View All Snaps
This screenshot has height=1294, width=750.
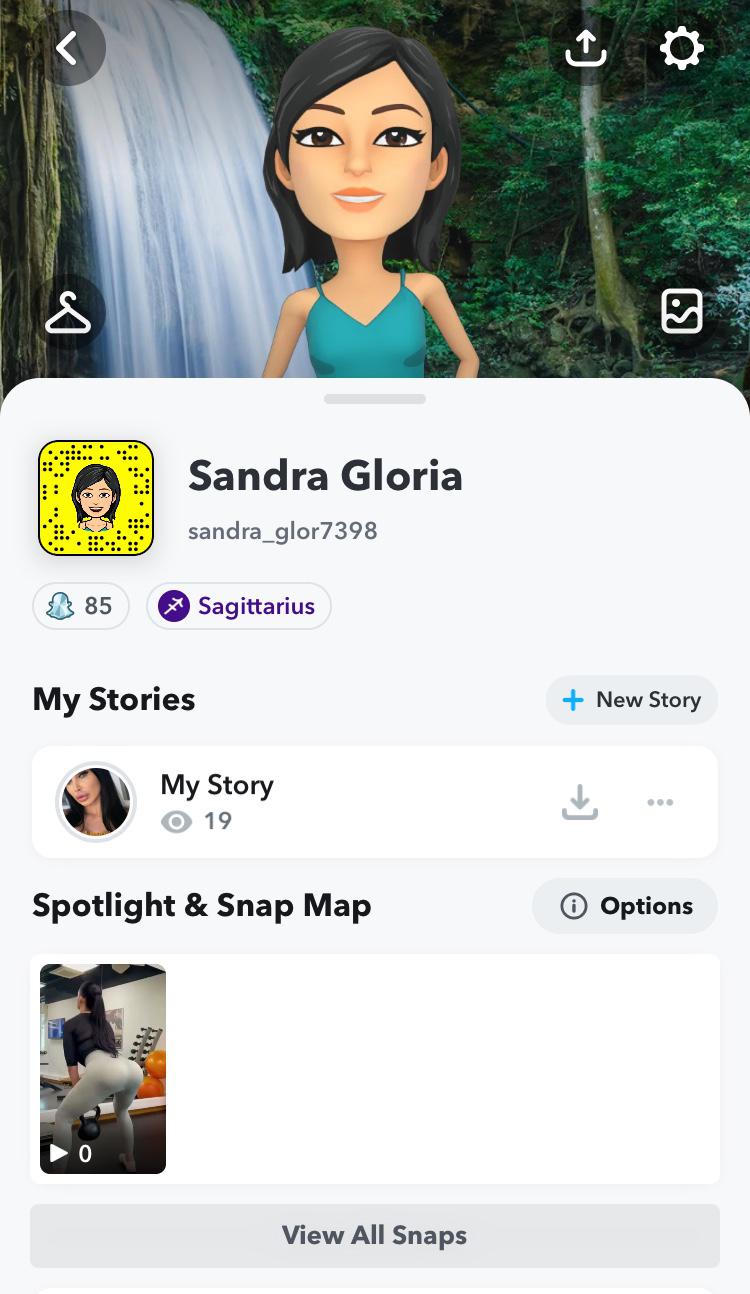click(375, 1236)
